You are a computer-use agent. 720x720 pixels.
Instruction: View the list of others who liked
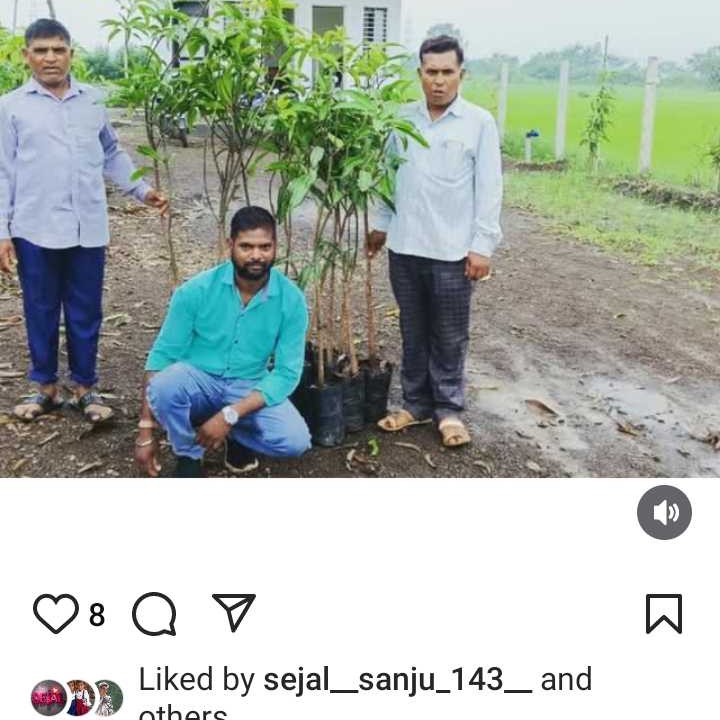(x=182, y=712)
